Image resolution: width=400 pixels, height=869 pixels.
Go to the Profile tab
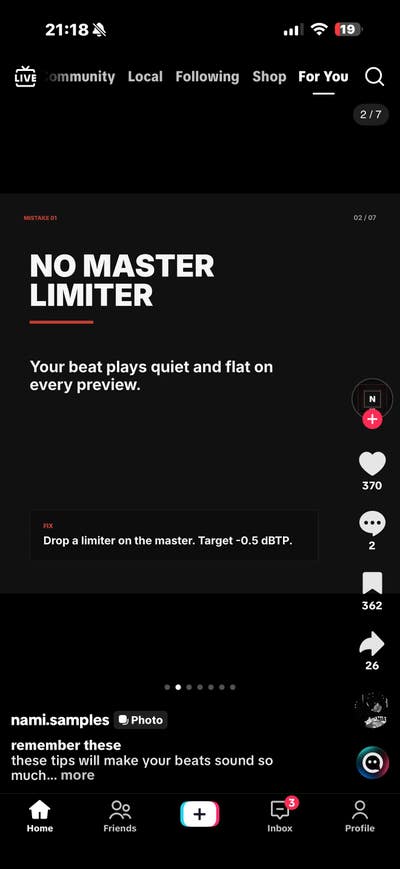[360, 816]
